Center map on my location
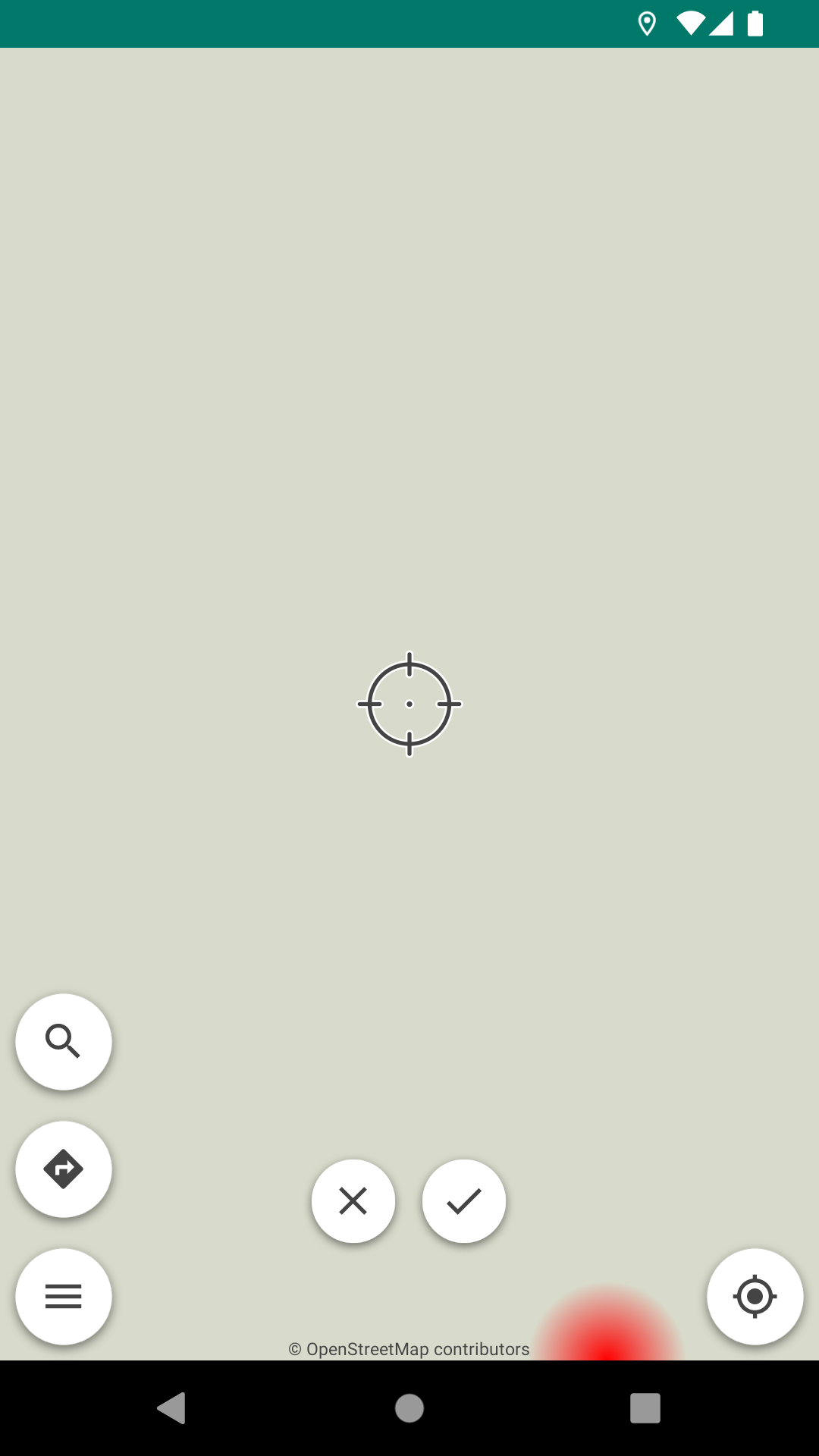This screenshot has height=1456, width=819. pyautogui.click(x=755, y=1296)
